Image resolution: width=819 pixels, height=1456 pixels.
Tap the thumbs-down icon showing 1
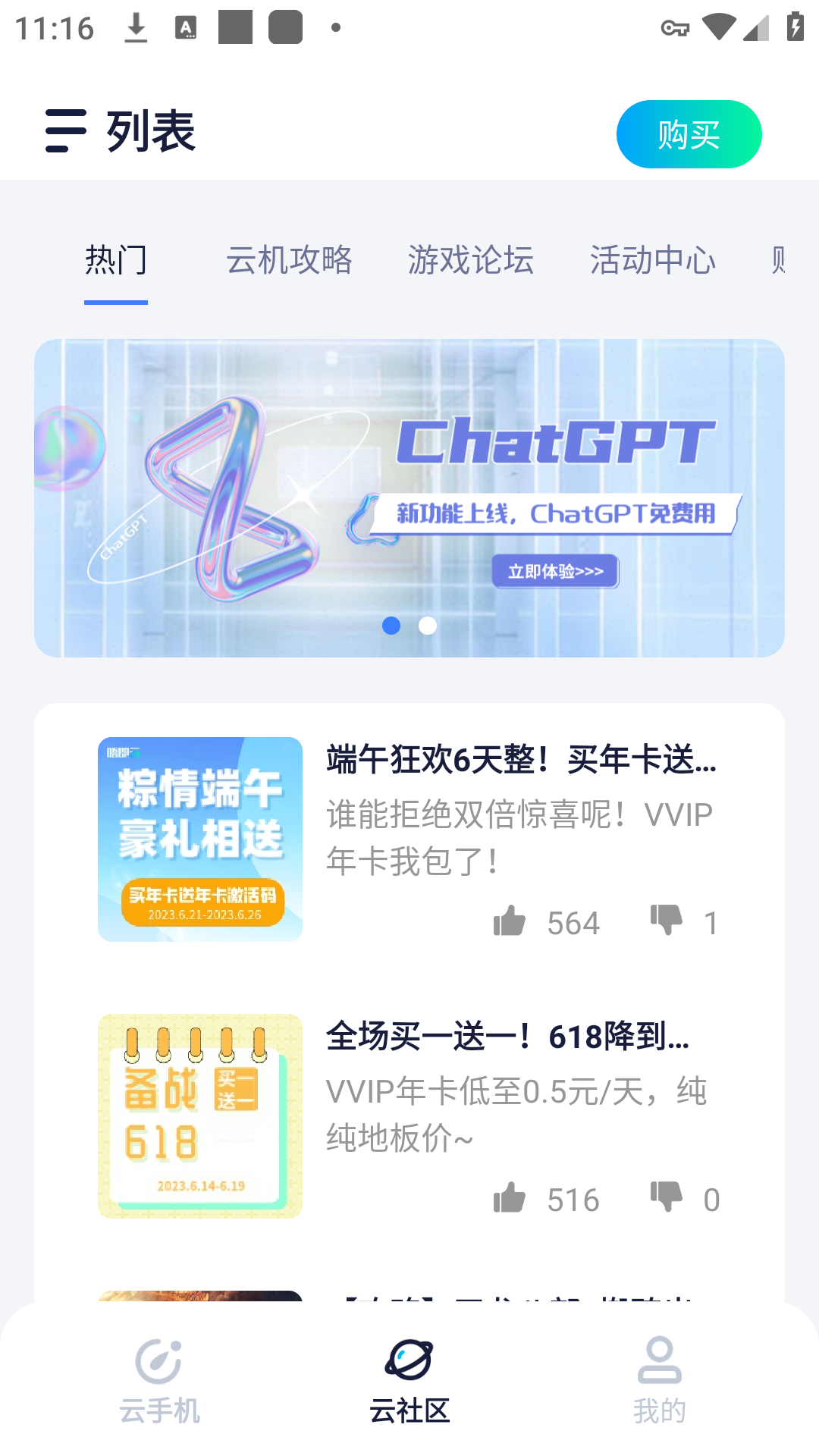[x=667, y=921]
